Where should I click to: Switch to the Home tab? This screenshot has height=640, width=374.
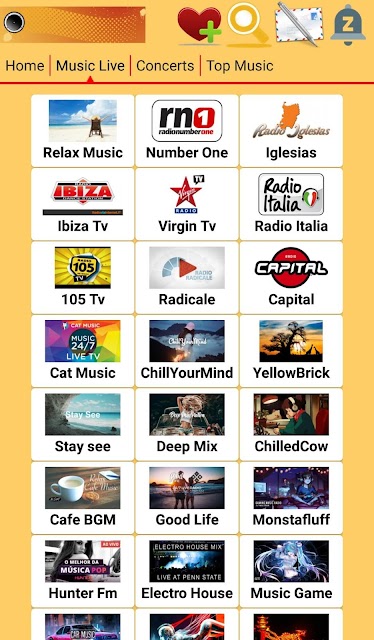click(x=25, y=66)
